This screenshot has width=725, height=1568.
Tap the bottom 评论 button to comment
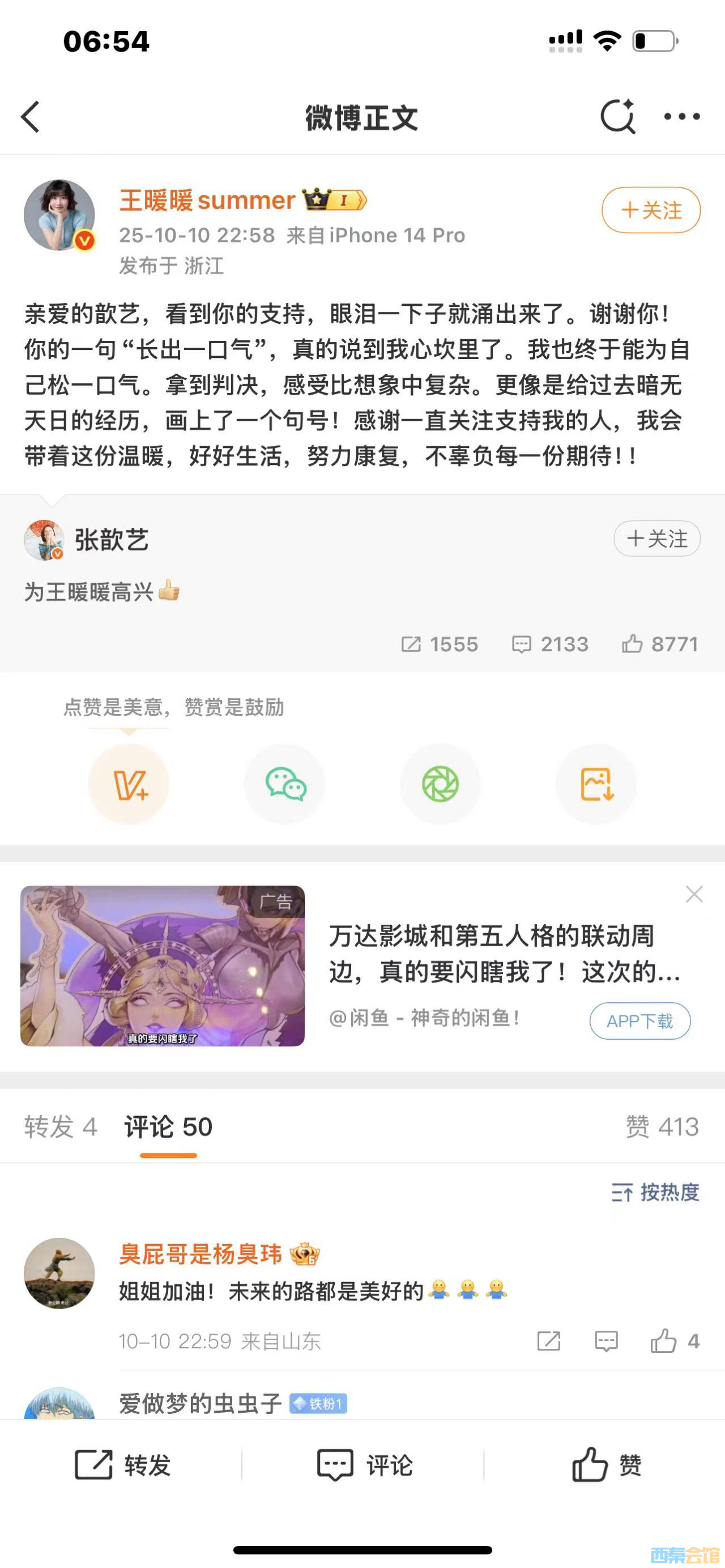[364, 1465]
